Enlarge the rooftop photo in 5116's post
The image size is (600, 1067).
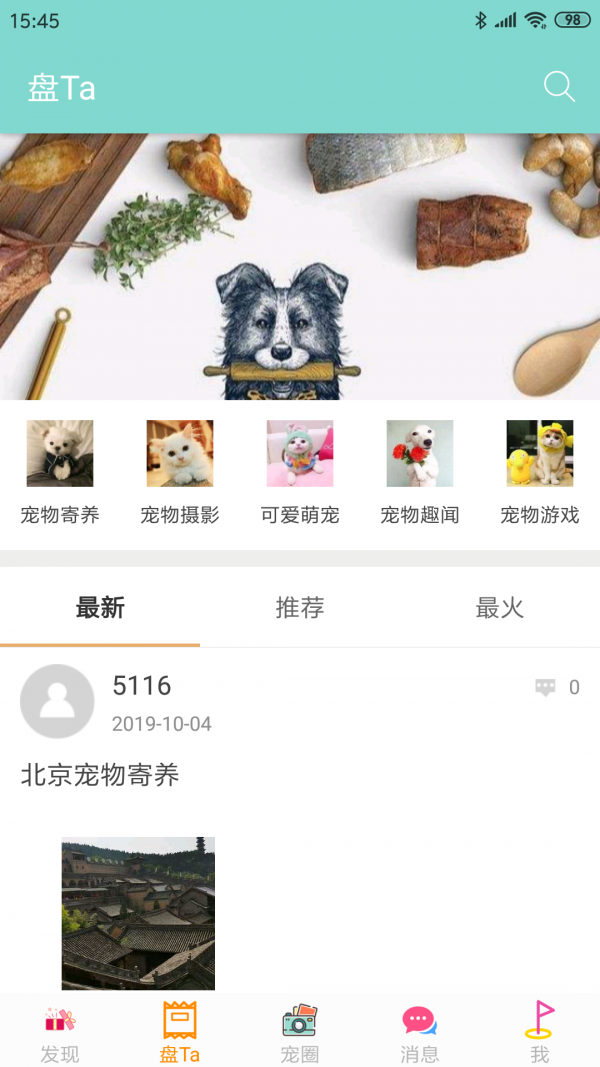(x=138, y=913)
